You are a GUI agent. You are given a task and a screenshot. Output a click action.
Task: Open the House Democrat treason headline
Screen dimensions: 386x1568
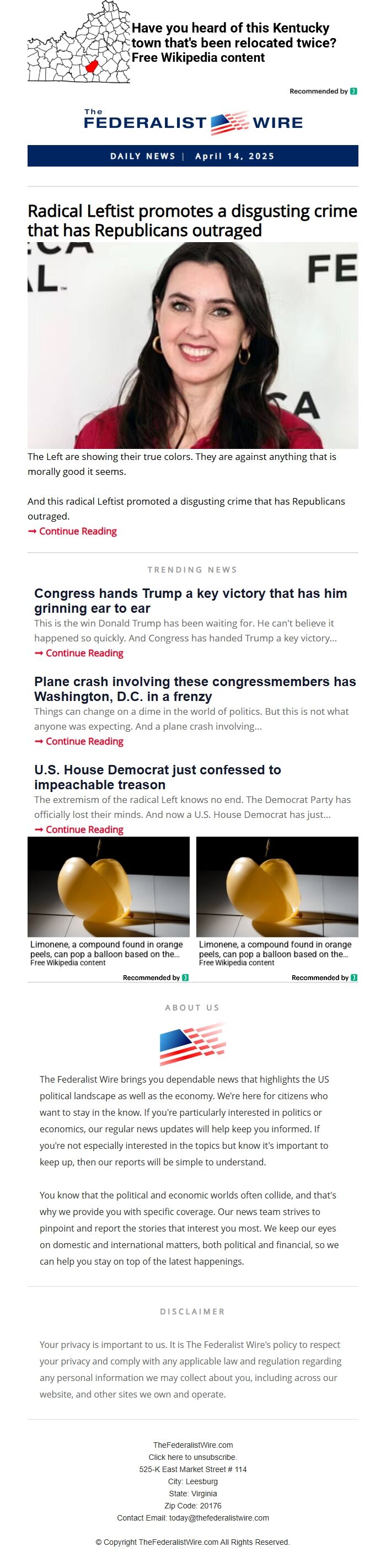(x=157, y=777)
